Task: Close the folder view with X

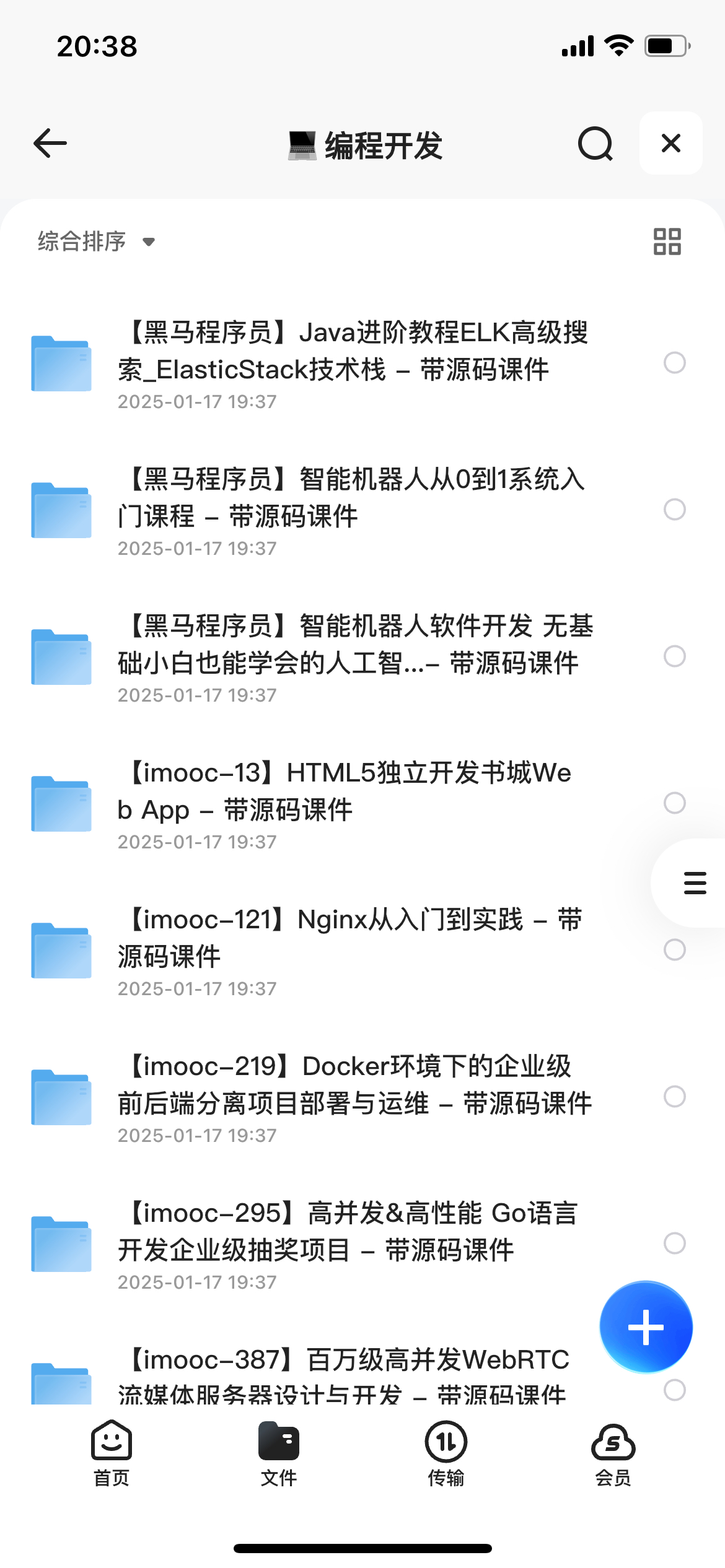Action: pyautogui.click(x=670, y=143)
